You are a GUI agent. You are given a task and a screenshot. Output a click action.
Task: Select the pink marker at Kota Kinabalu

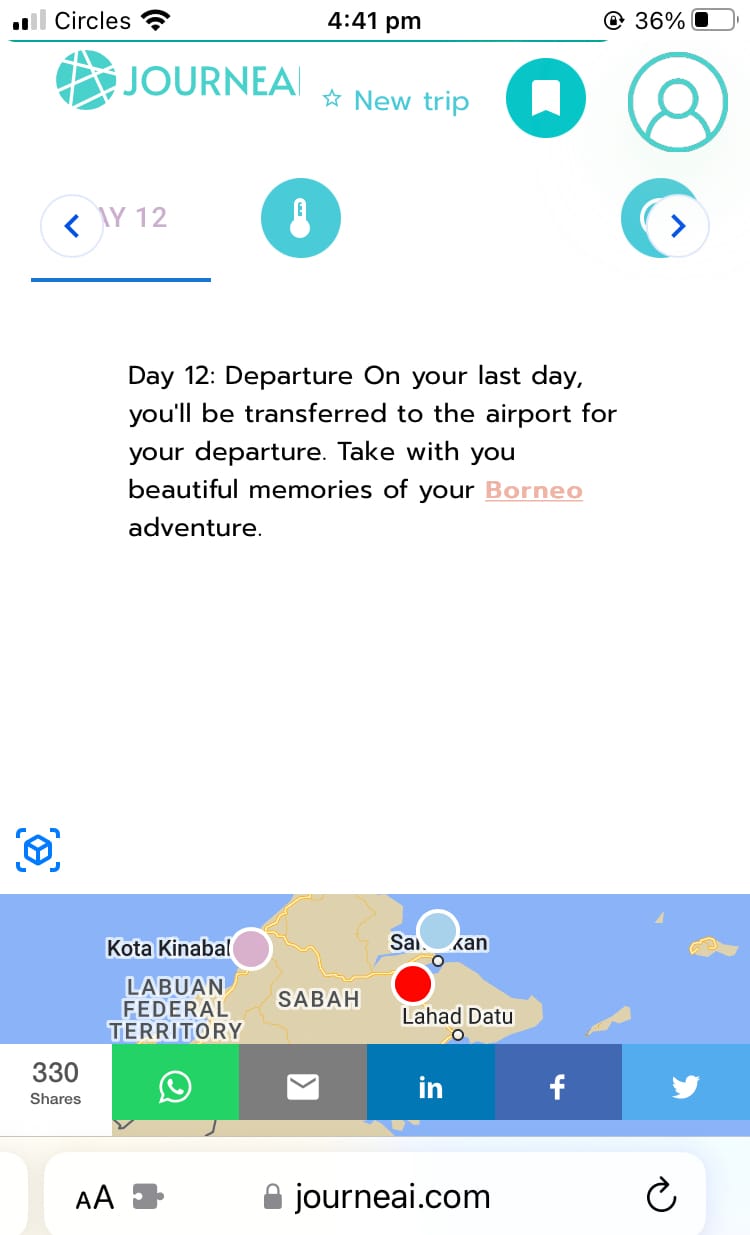tap(251, 948)
